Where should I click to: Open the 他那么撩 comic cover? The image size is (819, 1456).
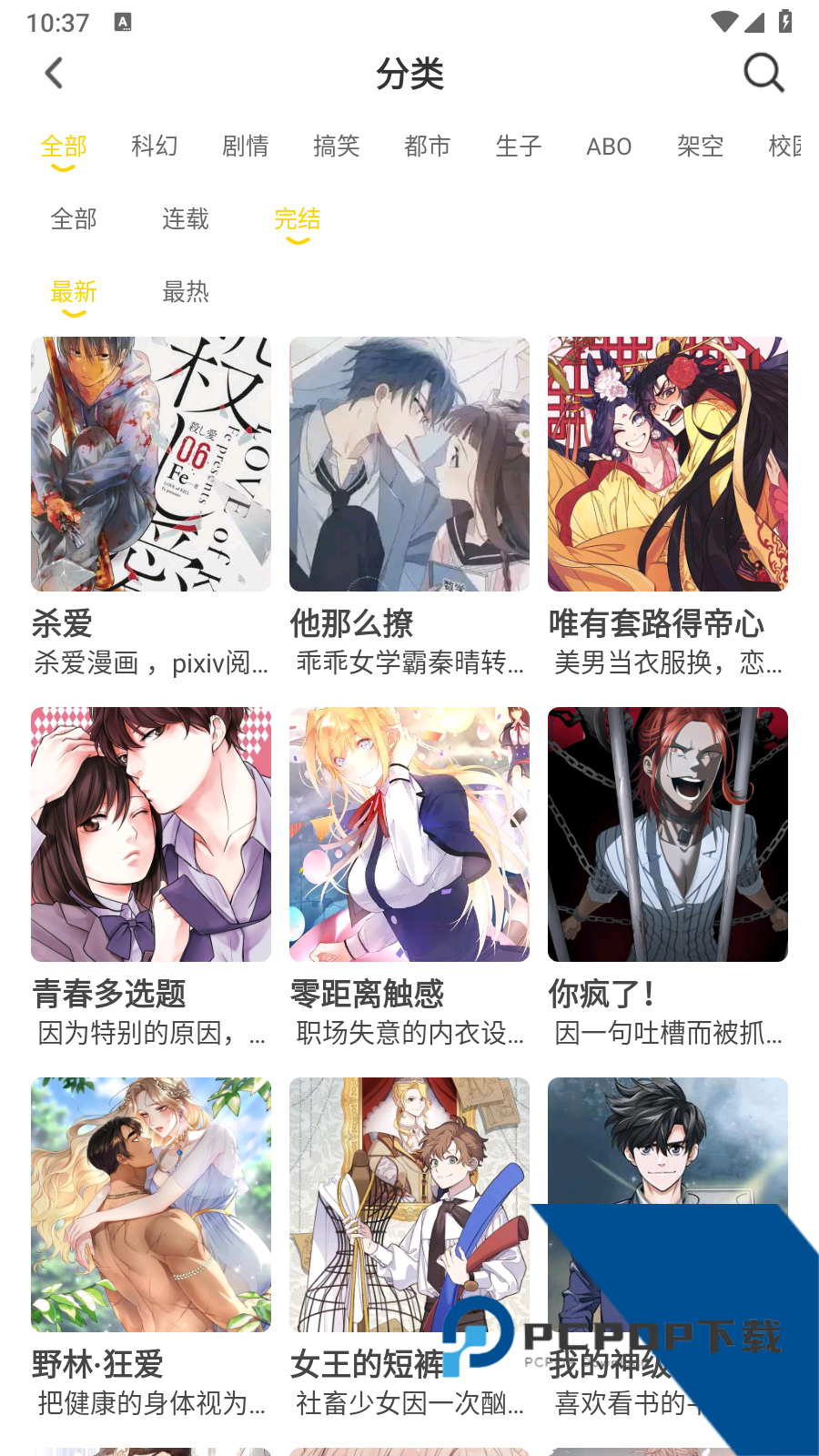pyautogui.click(x=409, y=464)
